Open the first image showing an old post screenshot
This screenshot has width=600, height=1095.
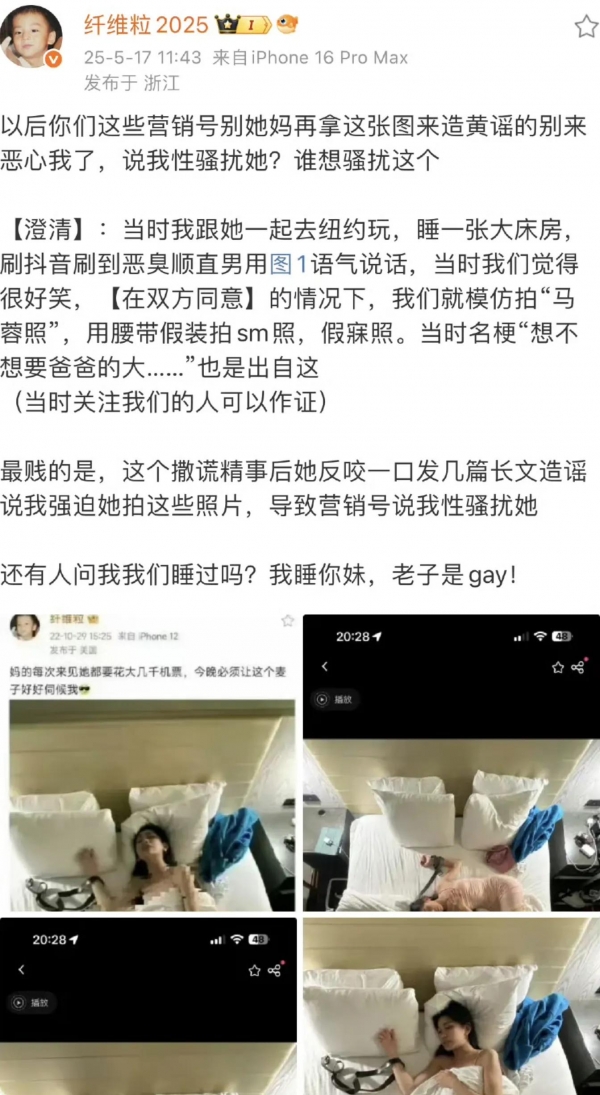(x=150, y=760)
